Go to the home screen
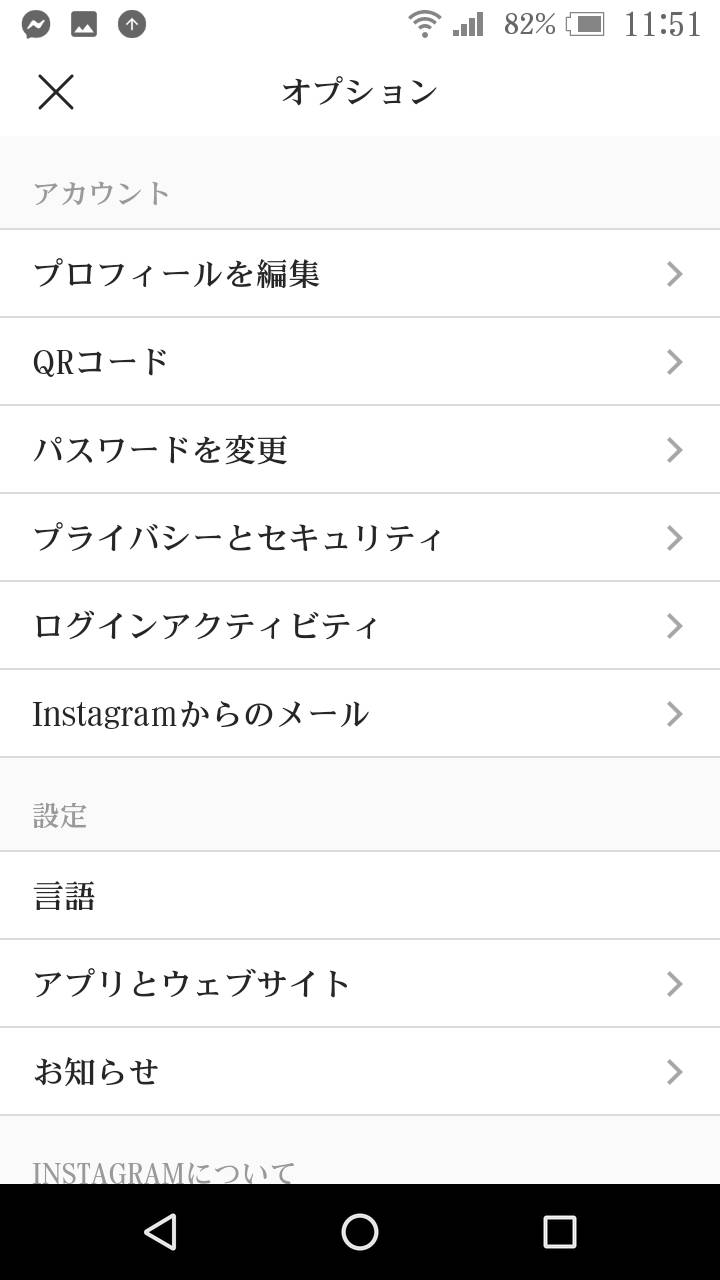The image size is (720, 1280). [360, 1232]
